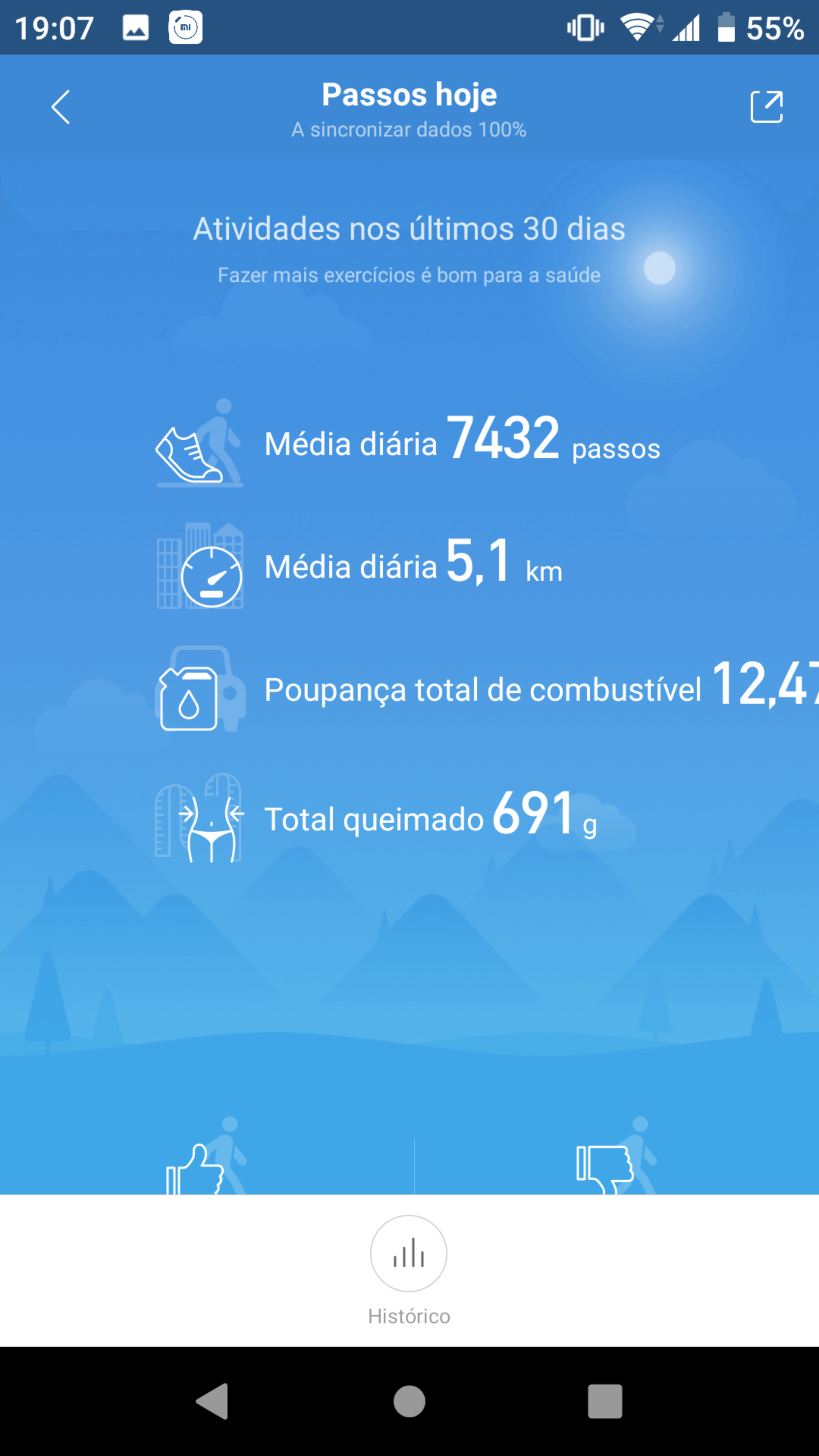Open recent apps
The height and width of the screenshot is (1456, 819).
(605, 1401)
